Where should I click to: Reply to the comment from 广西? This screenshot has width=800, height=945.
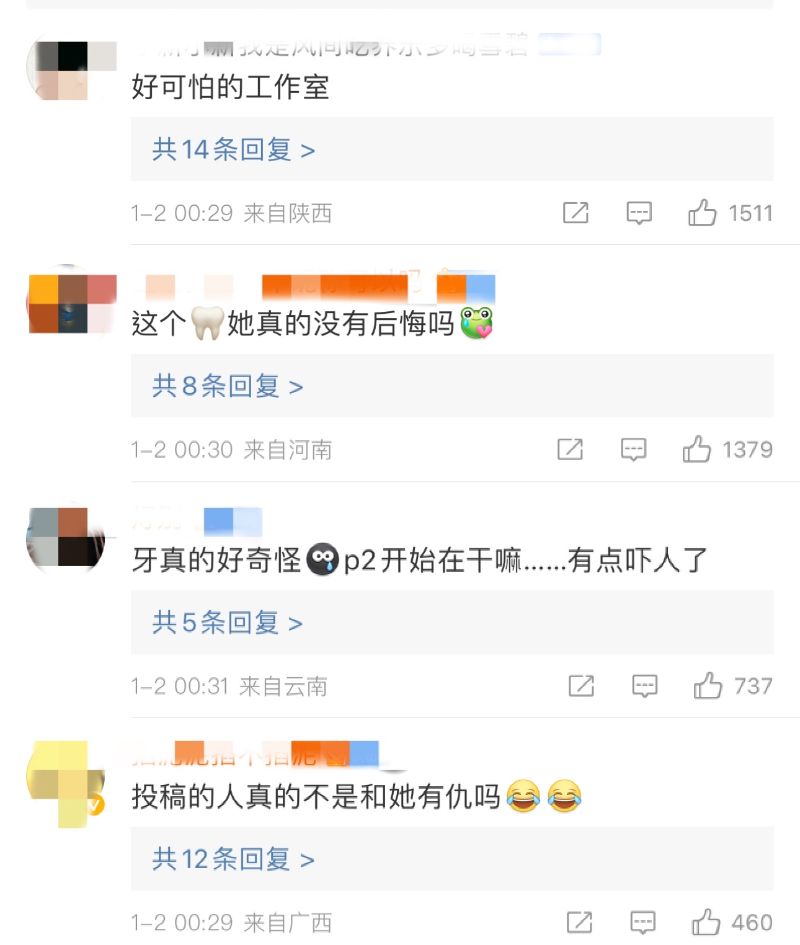[643, 922]
